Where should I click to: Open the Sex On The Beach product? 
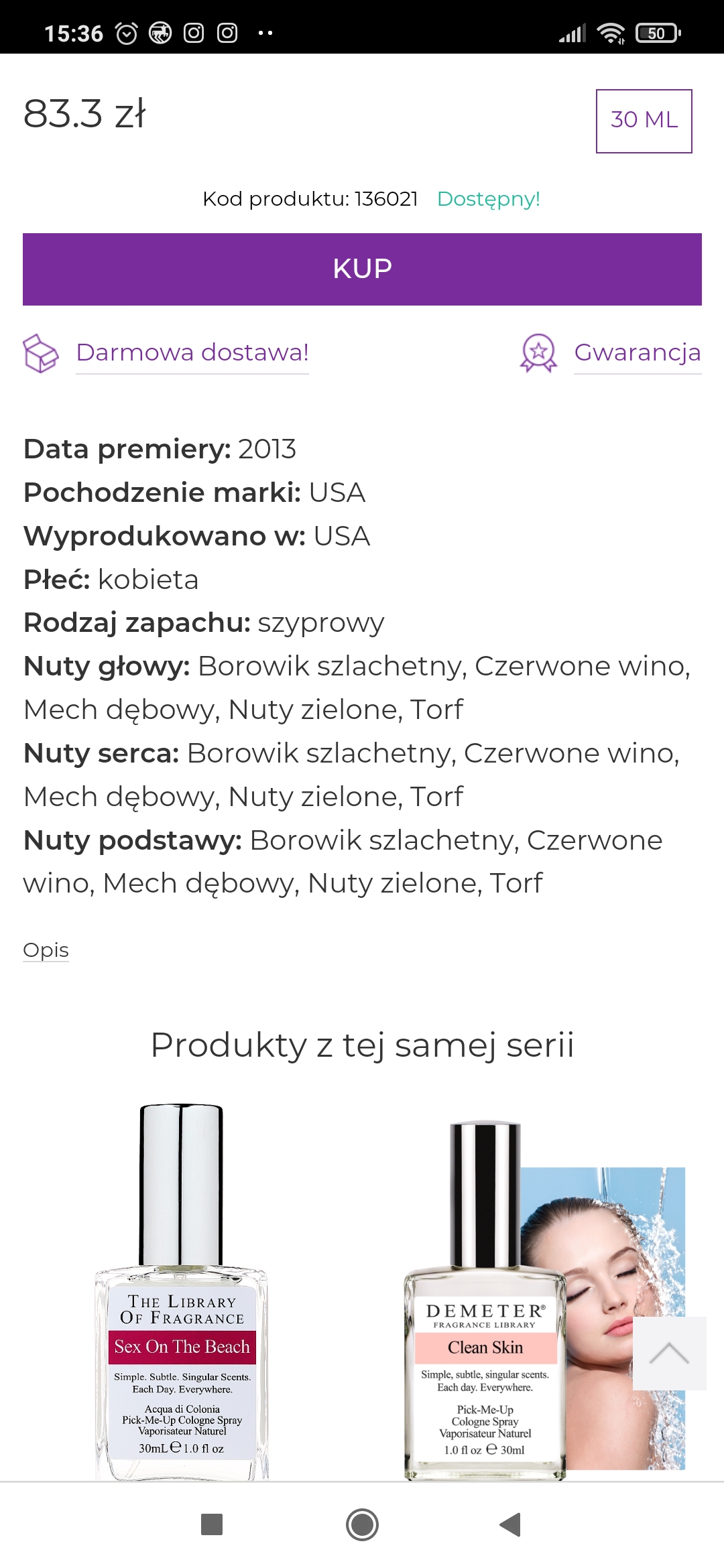tap(182, 1292)
